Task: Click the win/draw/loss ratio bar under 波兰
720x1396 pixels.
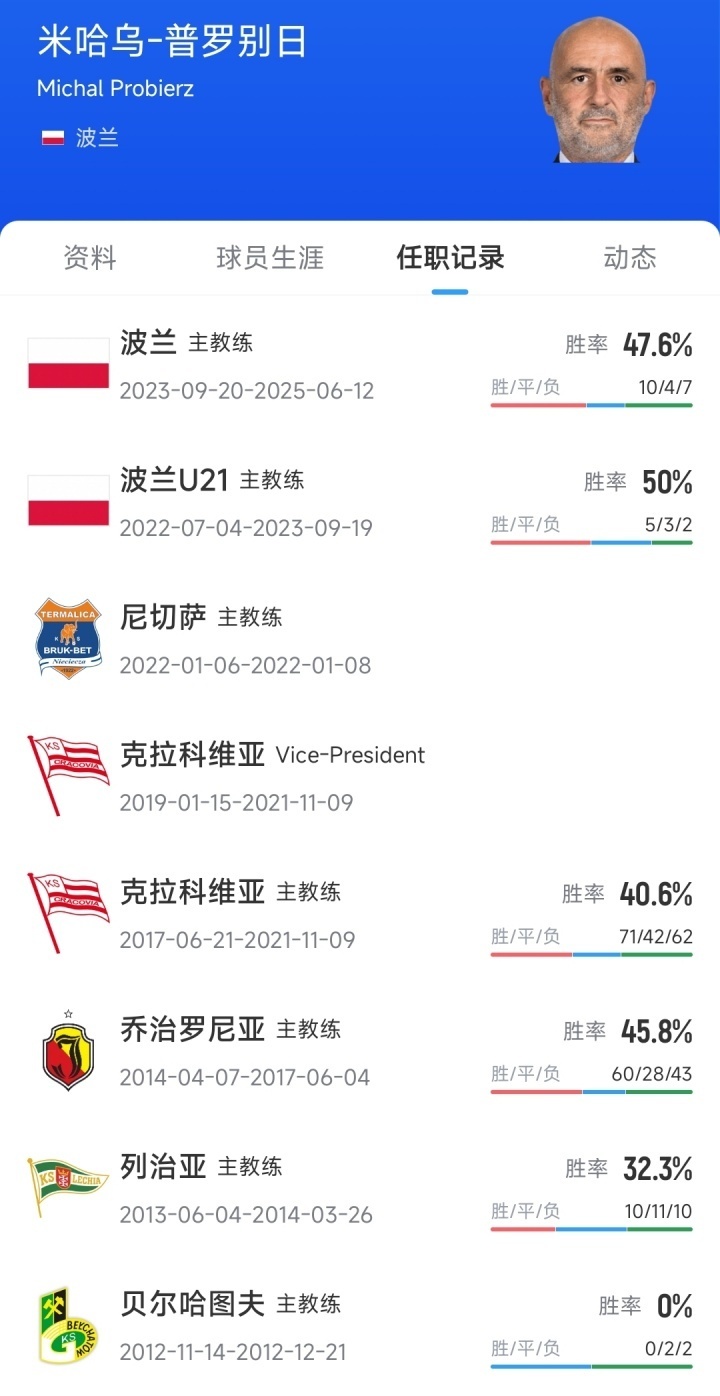Action: click(590, 406)
